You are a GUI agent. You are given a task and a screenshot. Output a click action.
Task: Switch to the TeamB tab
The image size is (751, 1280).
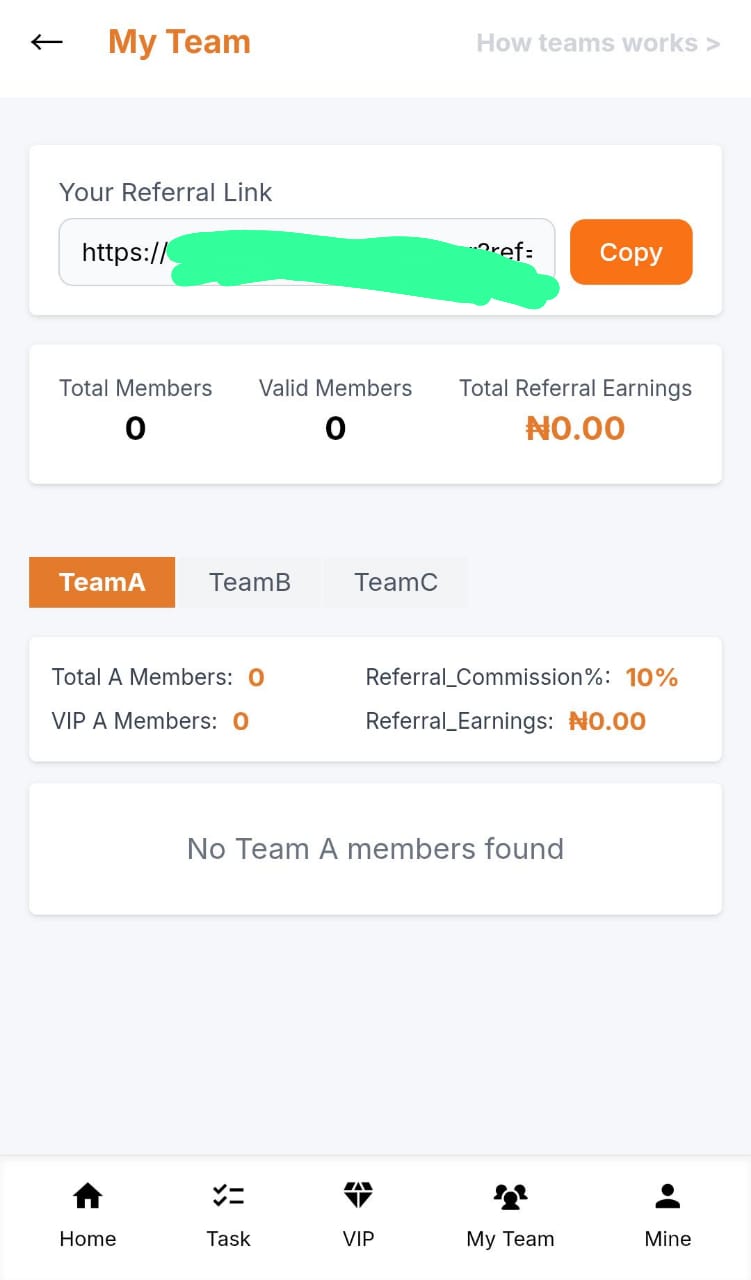tap(249, 582)
